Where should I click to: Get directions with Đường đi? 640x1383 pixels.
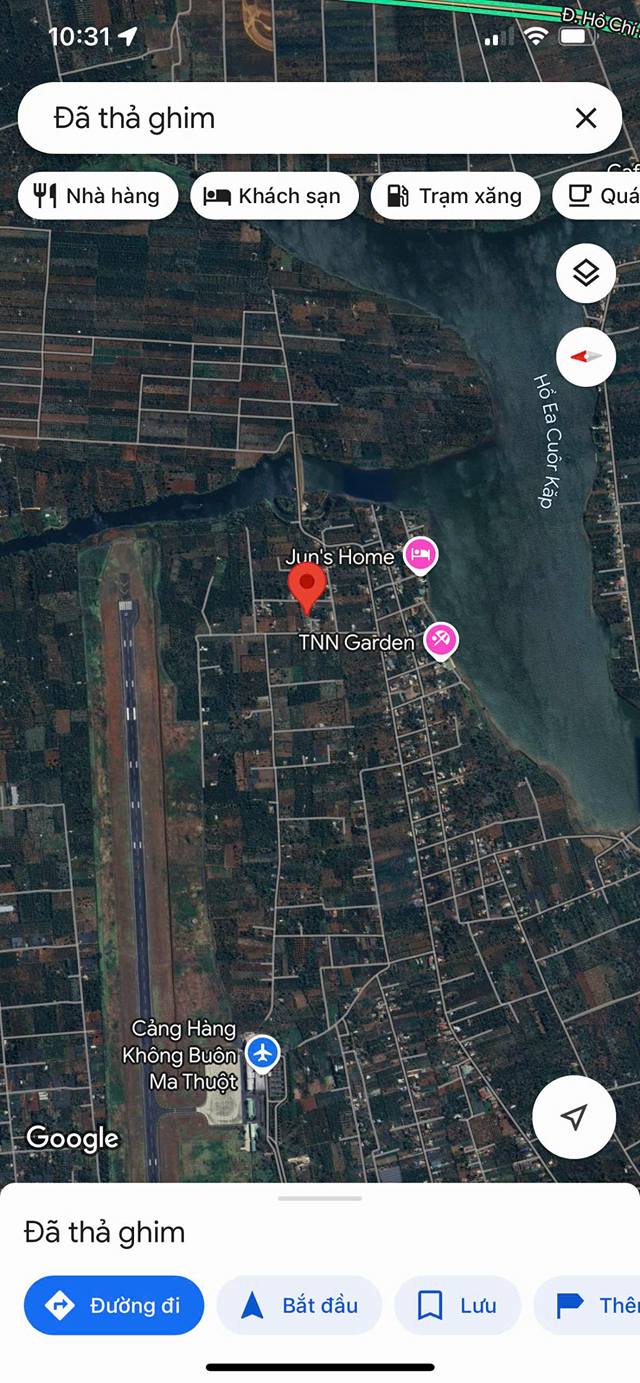pos(114,1305)
